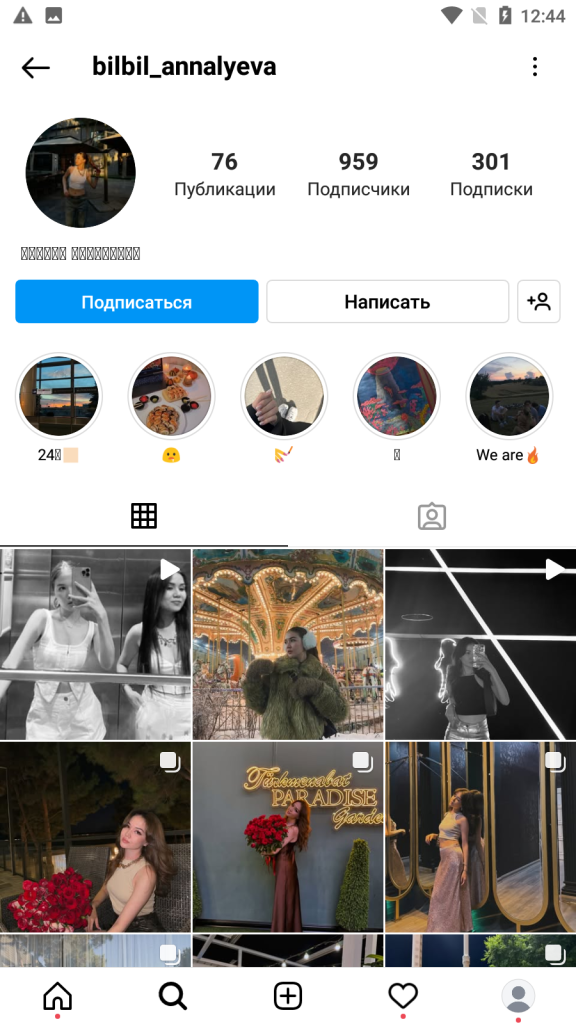Switch to the tagged photos tab
This screenshot has height=1024, width=576.
432,516
